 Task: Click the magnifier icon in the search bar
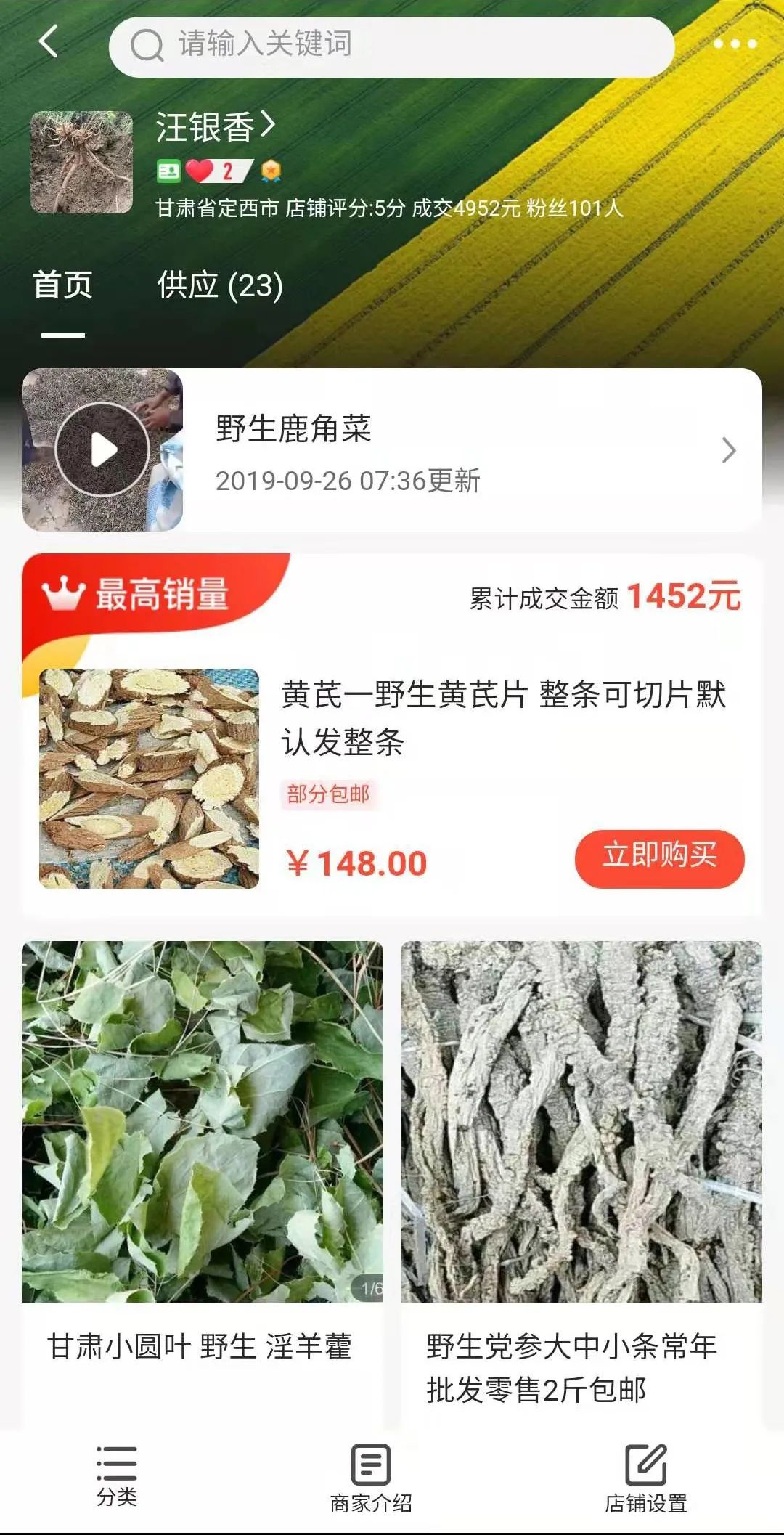click(x=148, y=45)
